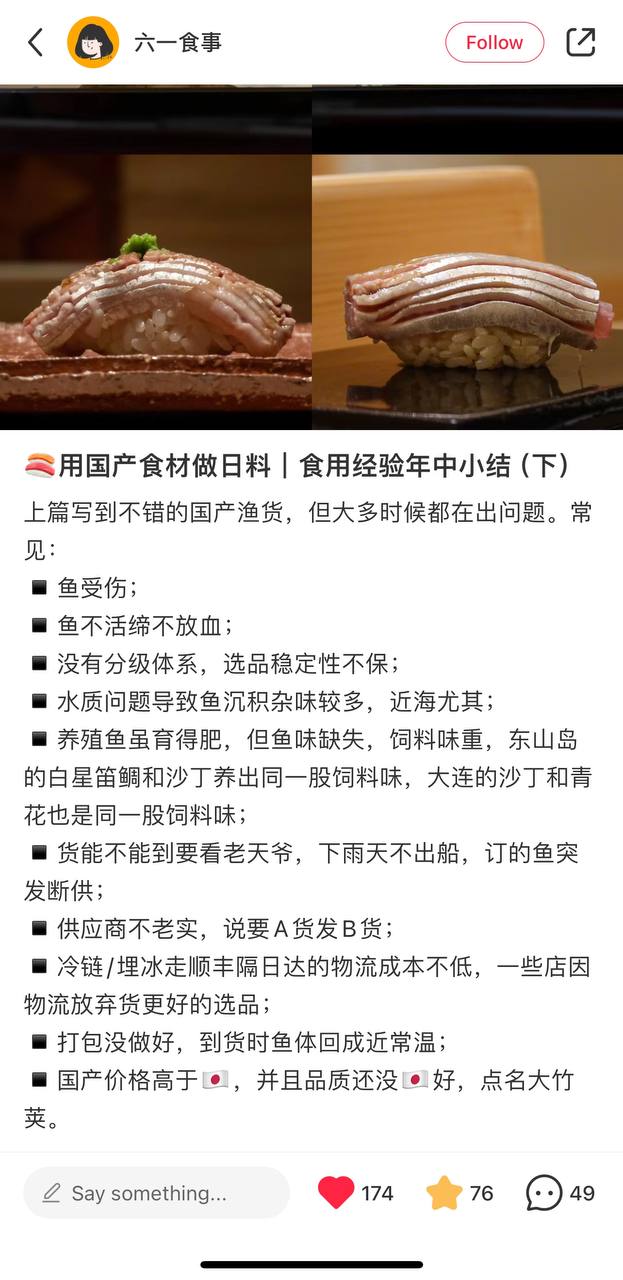Image resolution: width=623 pixels, height=1280 pixels.
Task: Go back using the top-left arrow
Action: pyautogui.click(x=36, y=42)
